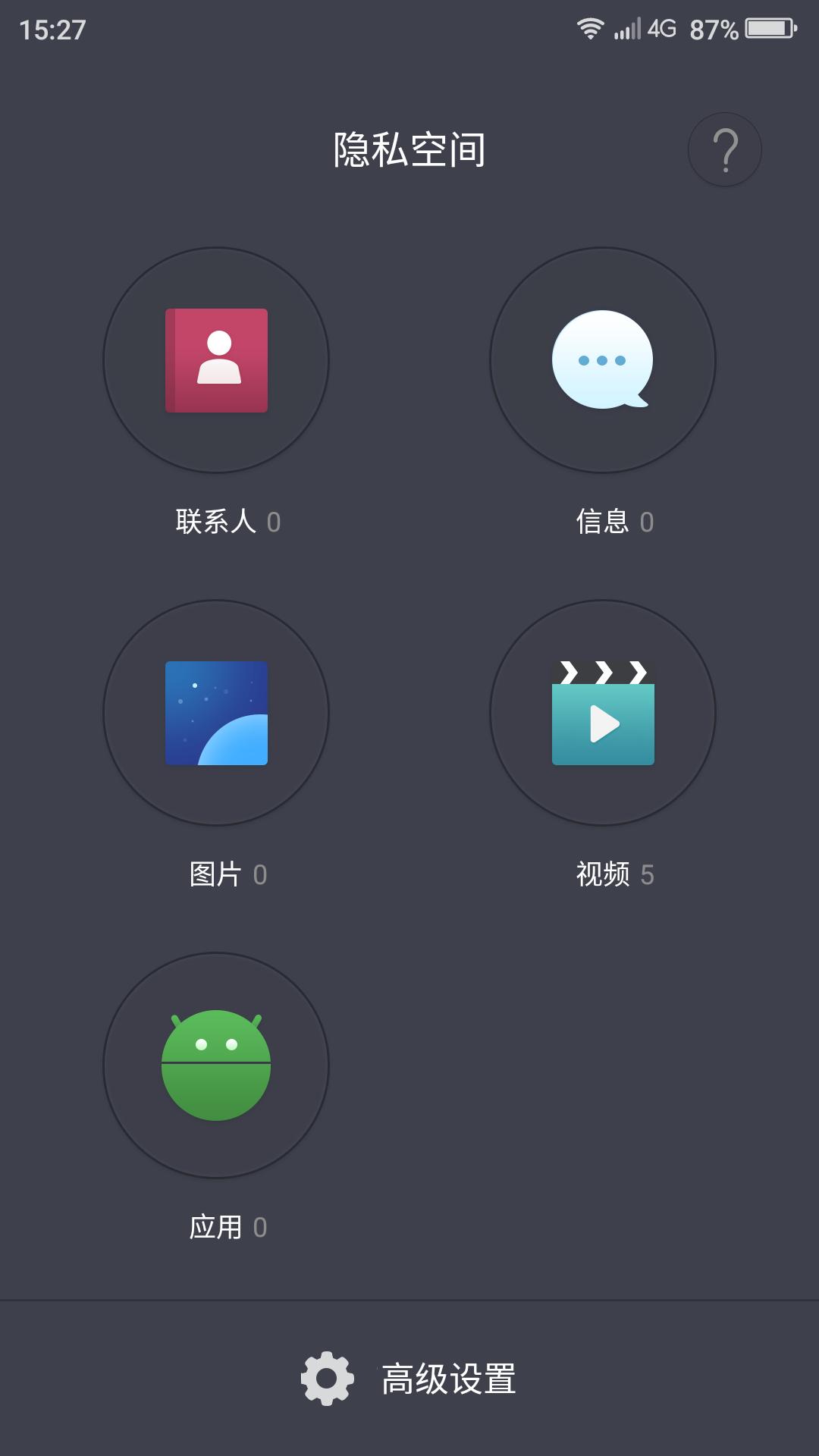
Task: Open the 应用 apps Android robot icon
Action: tap(215, 1065)
